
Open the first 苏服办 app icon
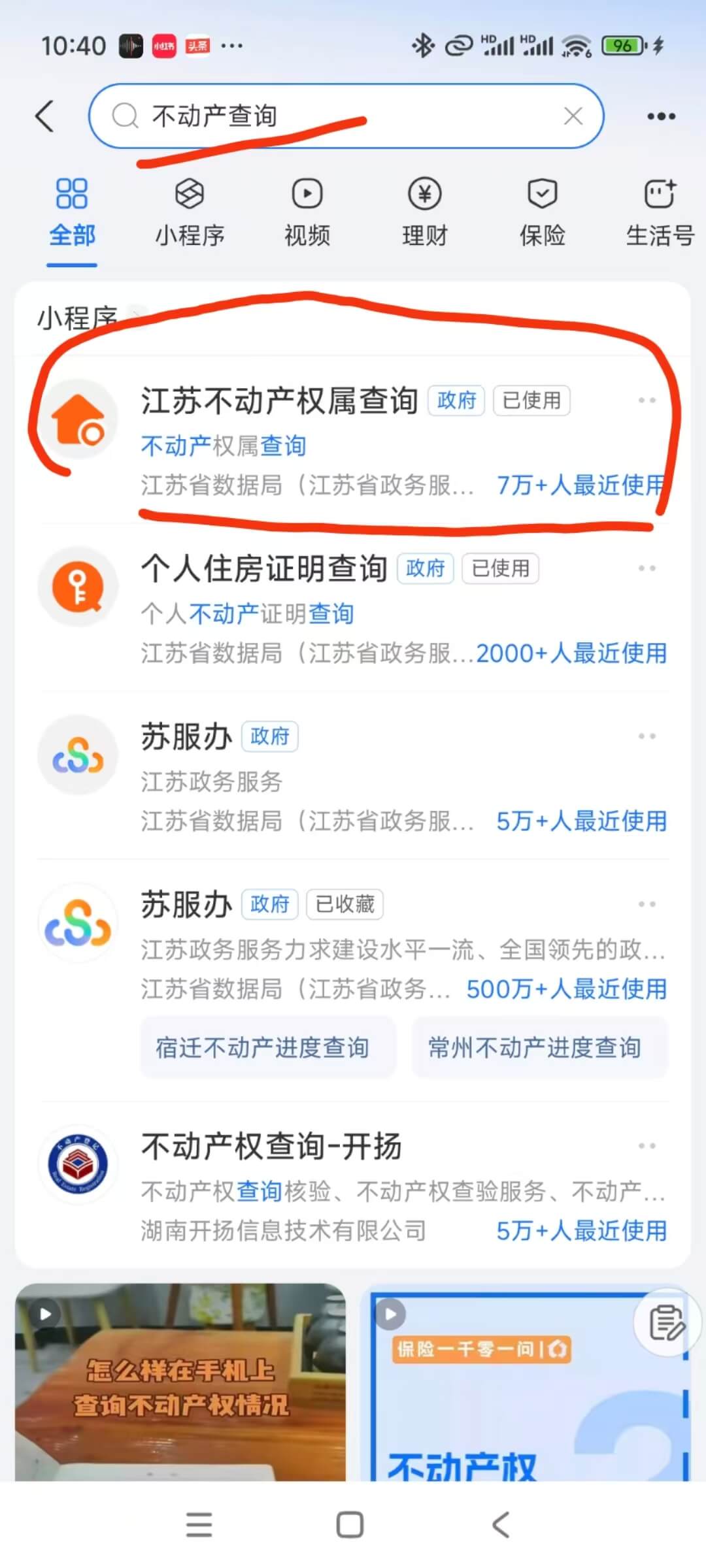78,756
